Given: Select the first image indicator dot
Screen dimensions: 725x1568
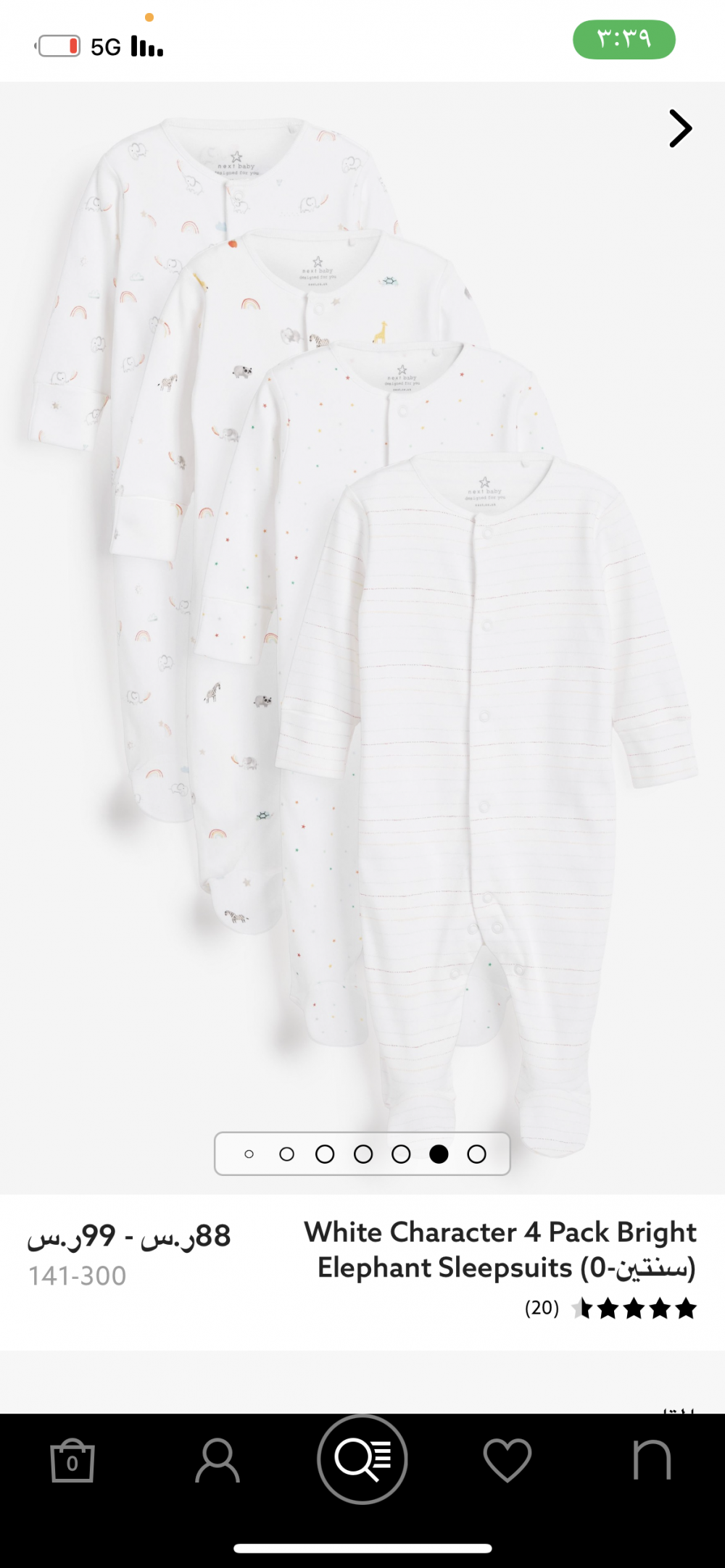Looking at the screenshot, I should 249,1154.
